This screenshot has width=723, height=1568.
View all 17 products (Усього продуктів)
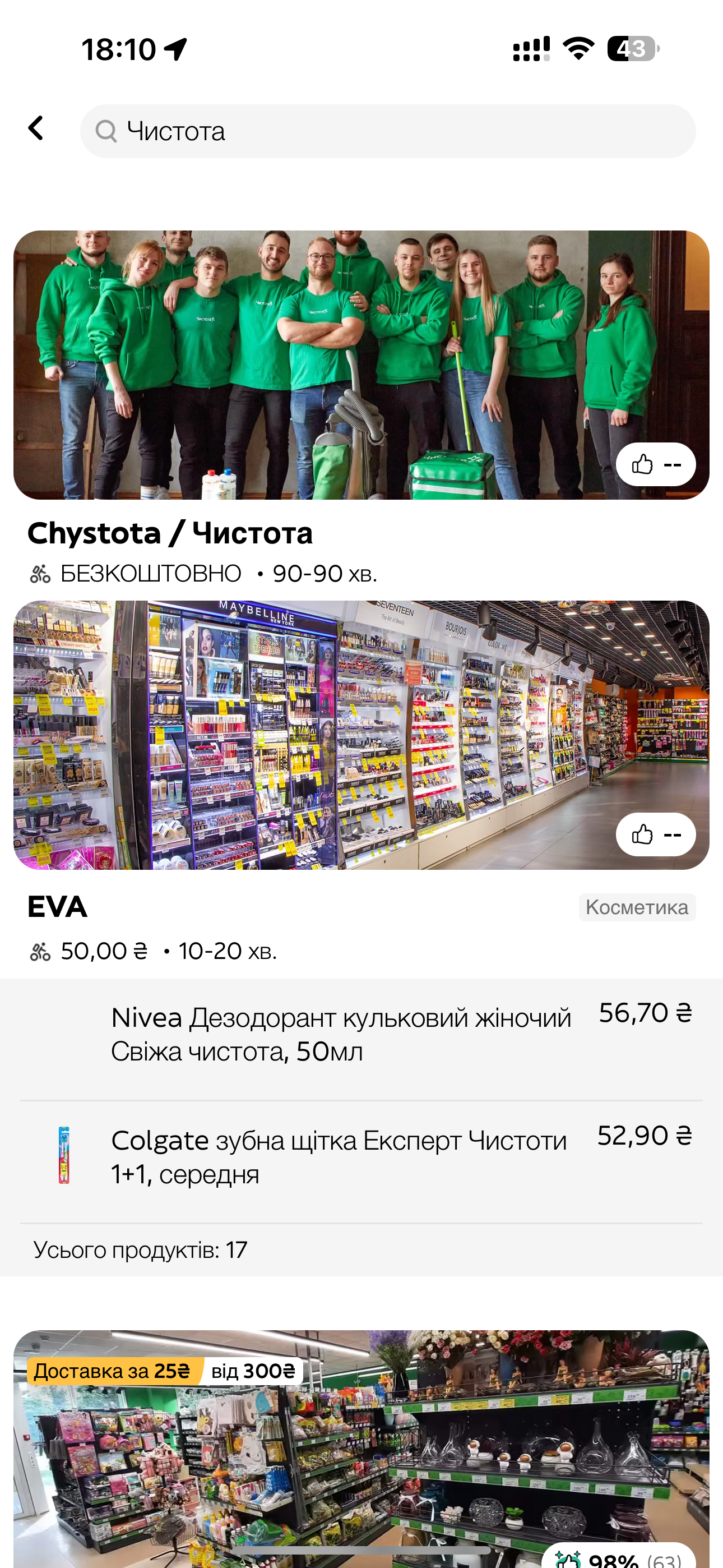pos(140,1250)
